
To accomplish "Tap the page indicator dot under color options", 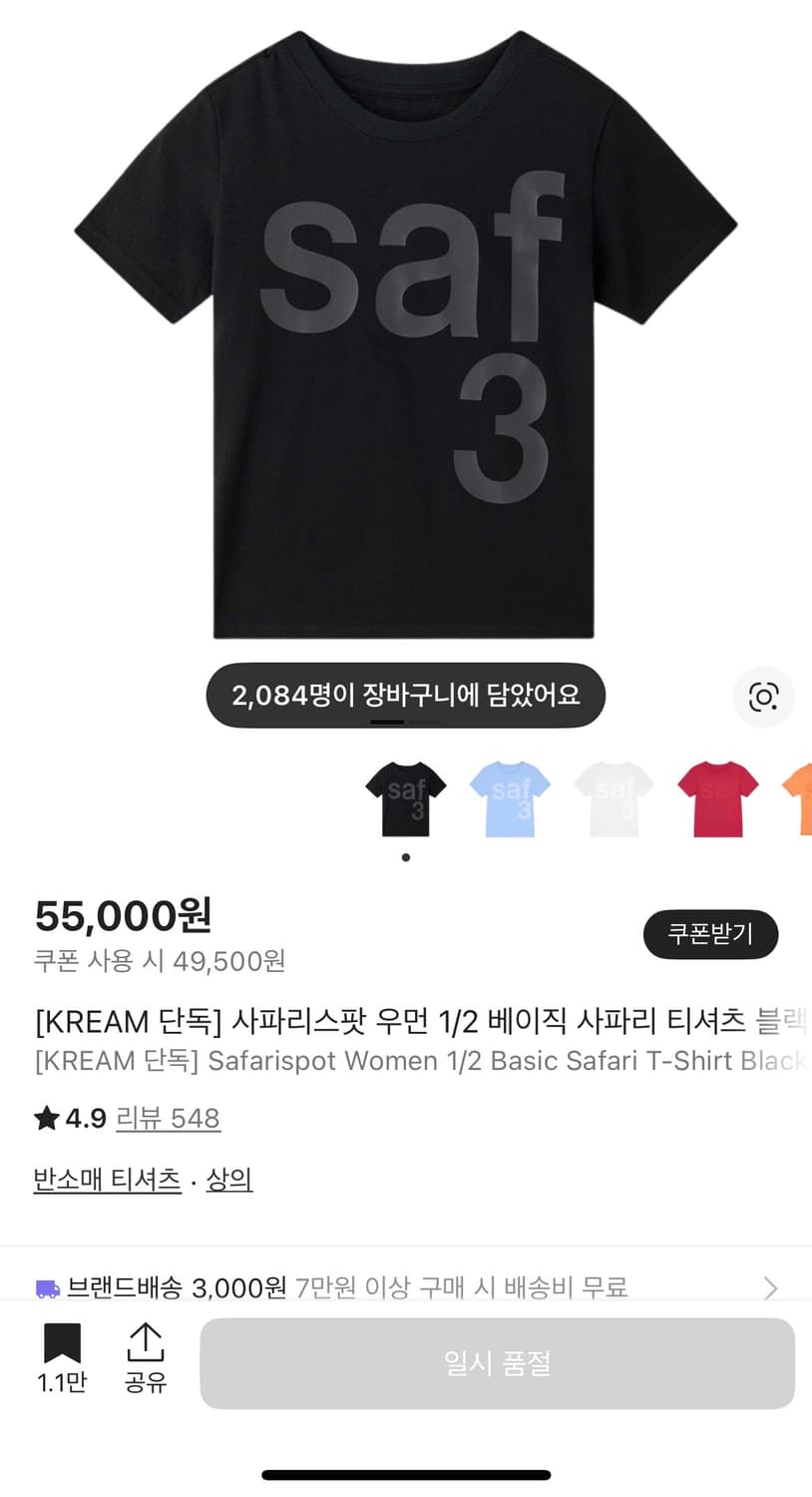I will click(x=405, y=856).
